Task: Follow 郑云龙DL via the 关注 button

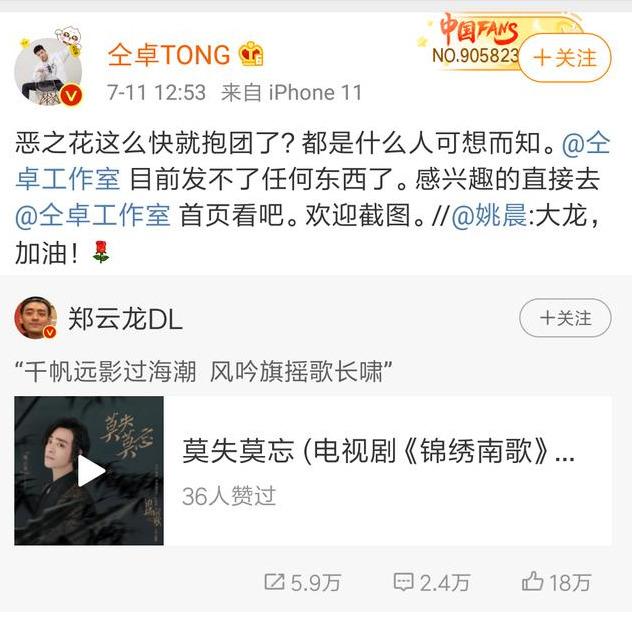Action: point(565,319)
